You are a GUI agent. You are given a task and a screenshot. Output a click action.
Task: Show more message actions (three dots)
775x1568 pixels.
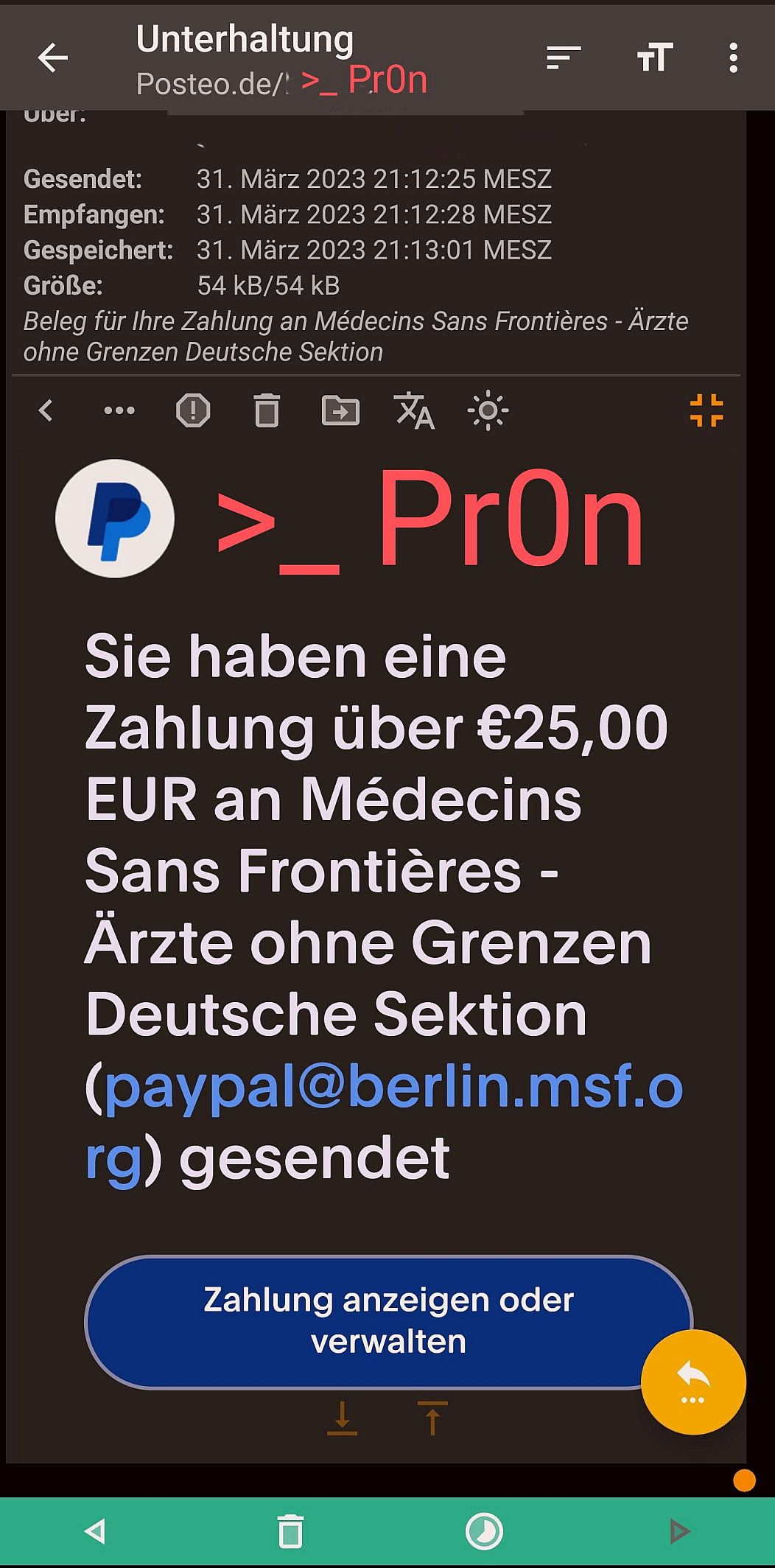(119, 410)
